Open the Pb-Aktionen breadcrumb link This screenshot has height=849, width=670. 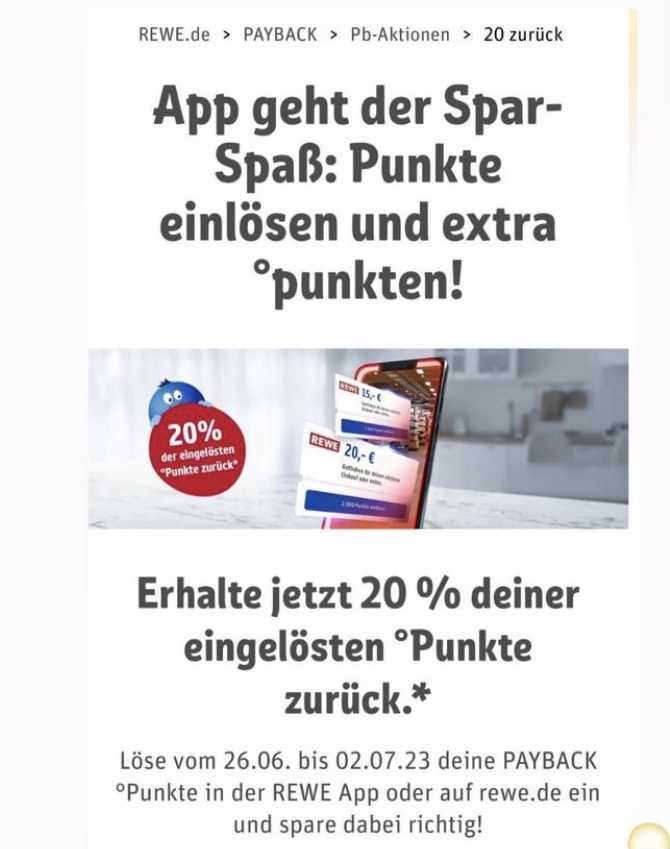click(399, 34)
